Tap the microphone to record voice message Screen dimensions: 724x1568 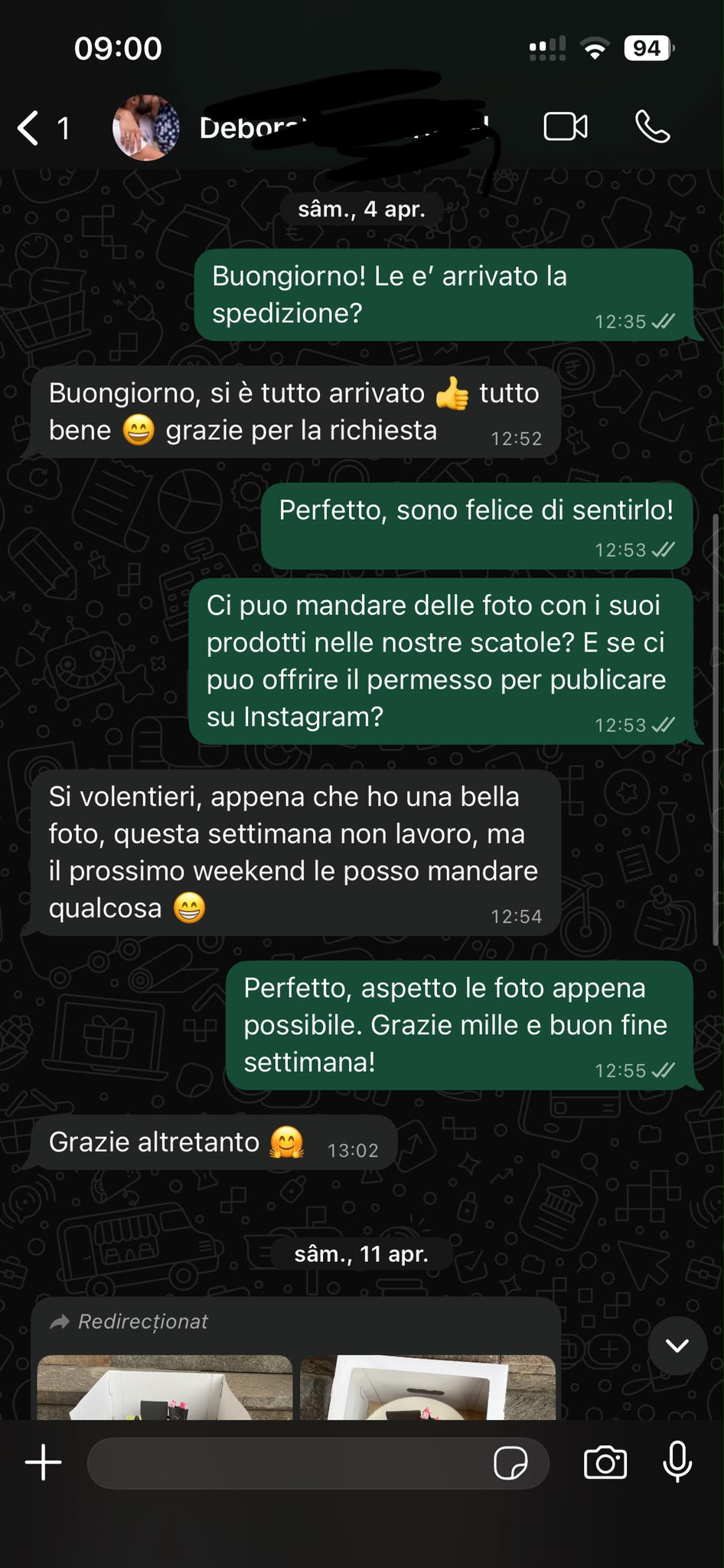tap(677, 1462)
